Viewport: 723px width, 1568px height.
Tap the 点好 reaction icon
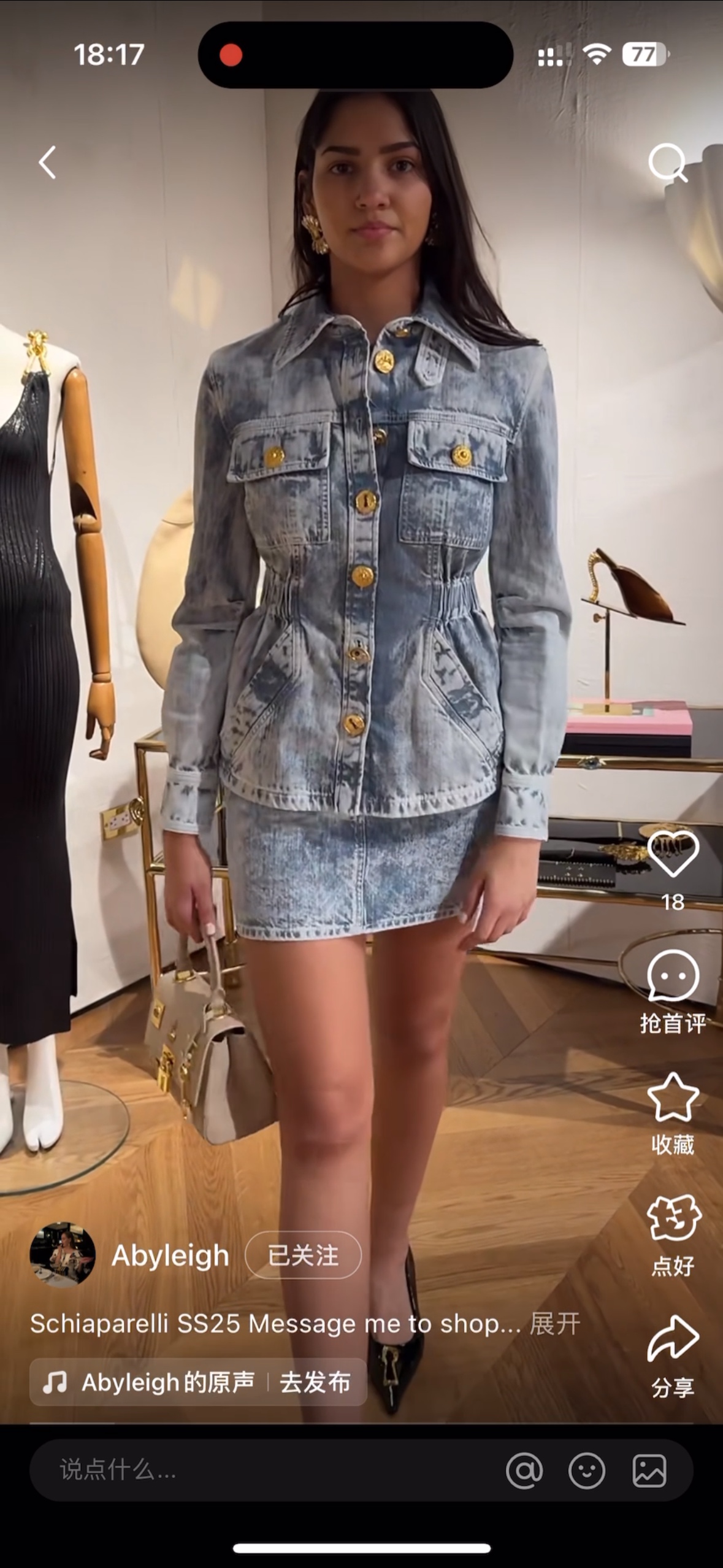pos(673,1220)
